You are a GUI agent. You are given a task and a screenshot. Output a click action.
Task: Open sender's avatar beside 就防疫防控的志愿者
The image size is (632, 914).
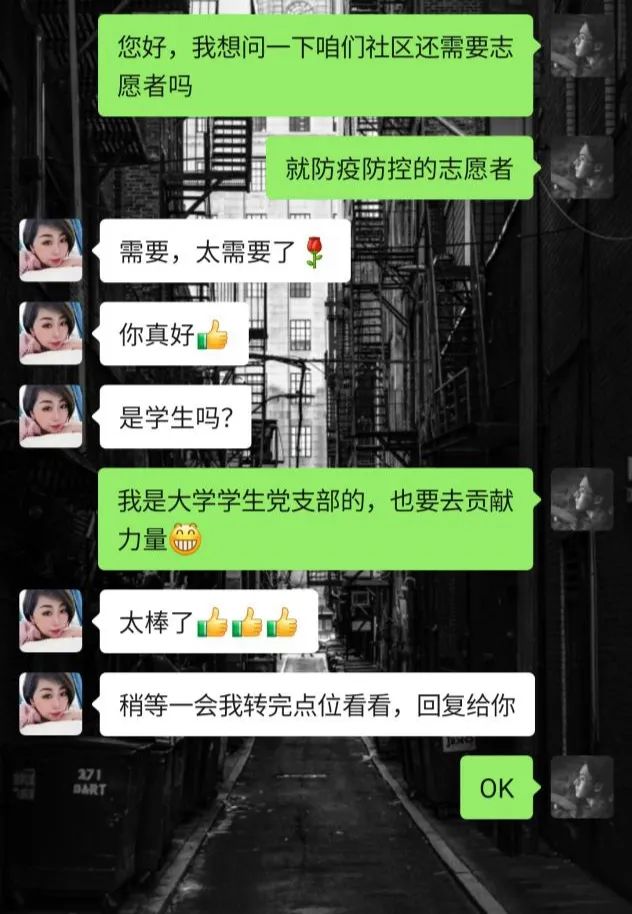point(582,167)
